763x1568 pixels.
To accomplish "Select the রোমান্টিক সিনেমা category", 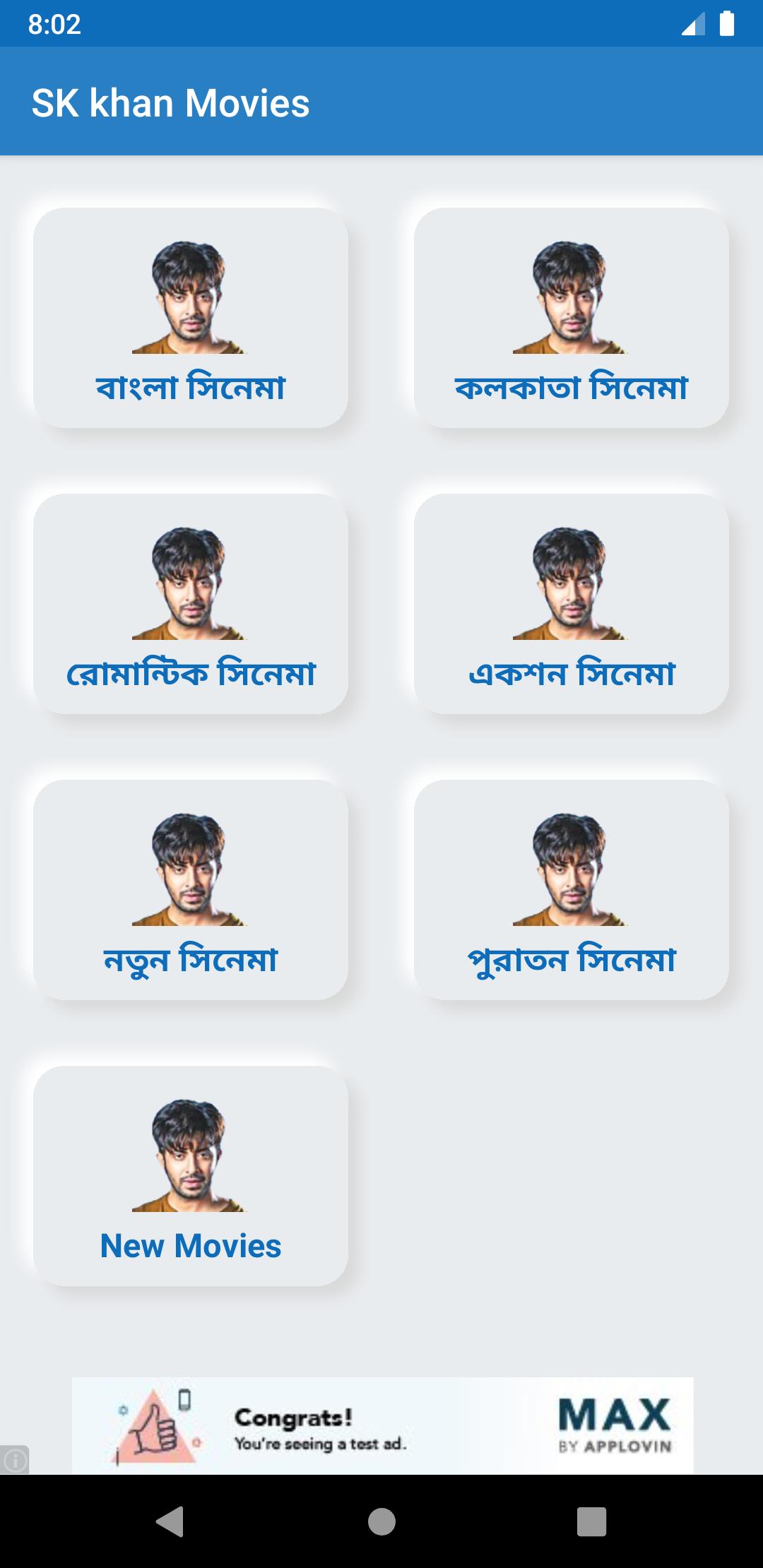I will 191,604.
